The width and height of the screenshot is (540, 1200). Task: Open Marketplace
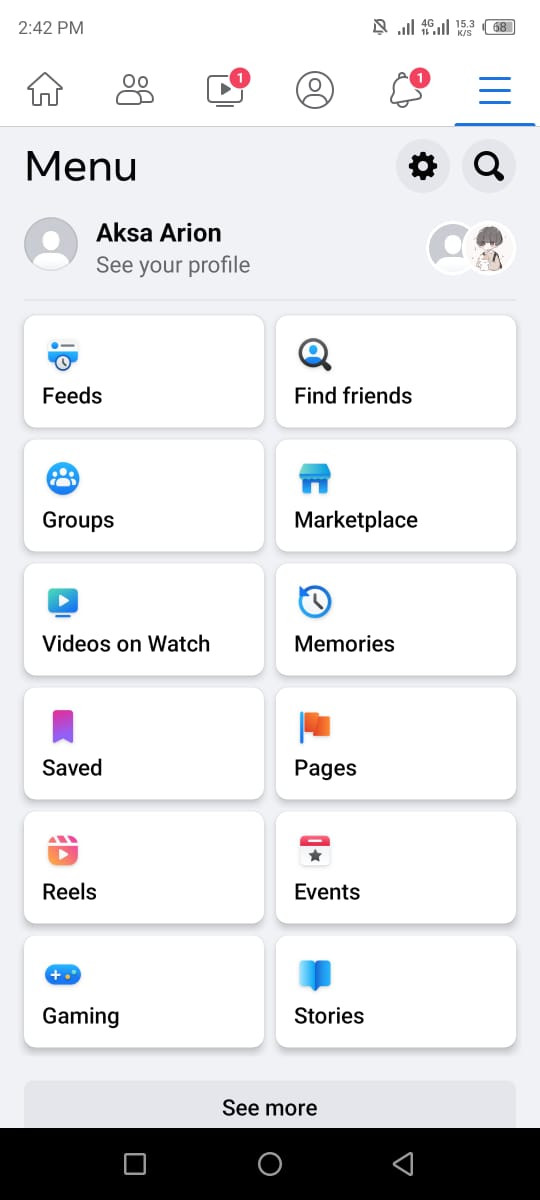[396, 496]
